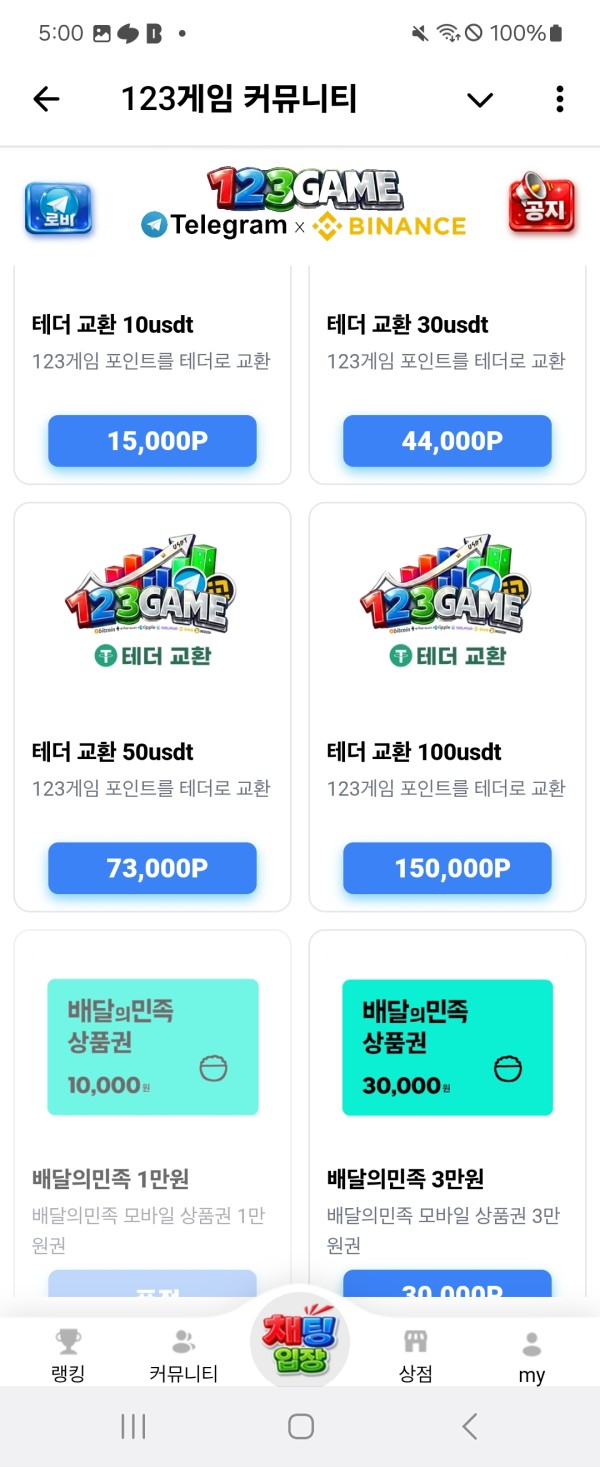Tap the 150,000P button for 100usdt
Screen dimensions: 600x1467
click(x=447, y=868)
